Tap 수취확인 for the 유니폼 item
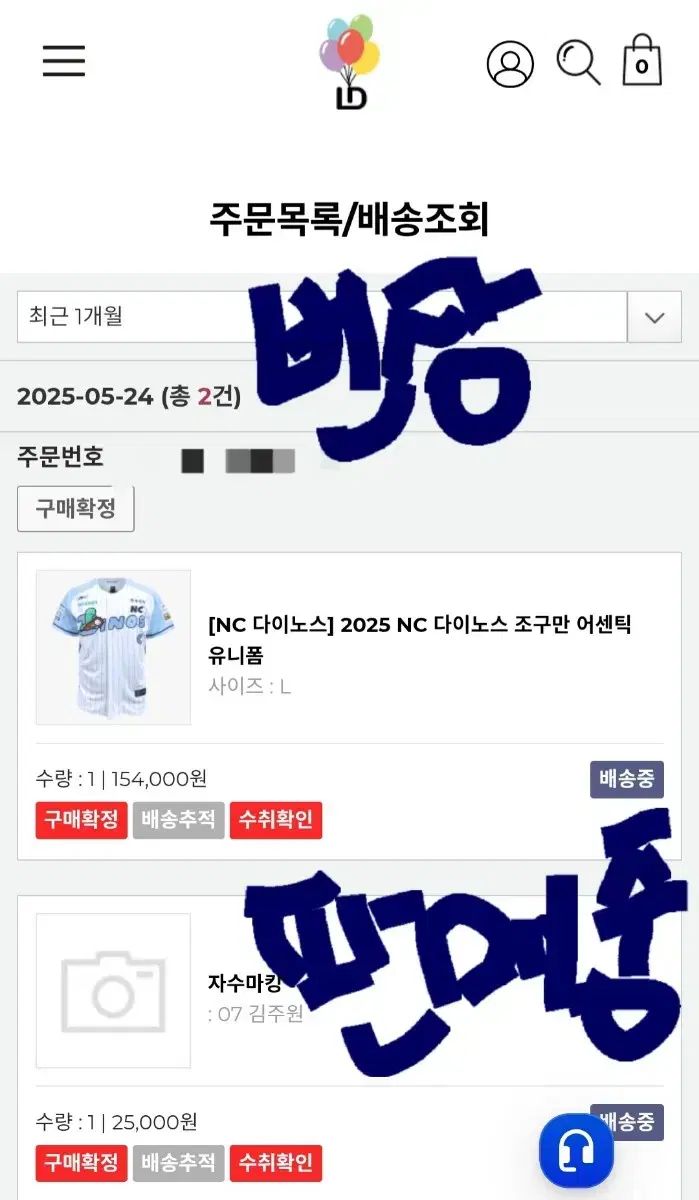This screenshot has width=699, height=1200. pos(276,820)
